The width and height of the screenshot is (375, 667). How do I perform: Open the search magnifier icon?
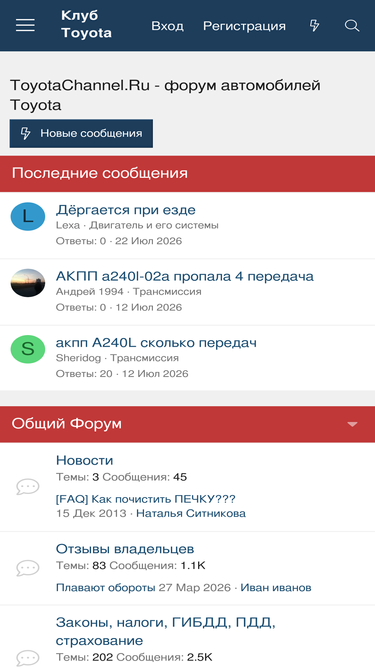click(352, 26)
